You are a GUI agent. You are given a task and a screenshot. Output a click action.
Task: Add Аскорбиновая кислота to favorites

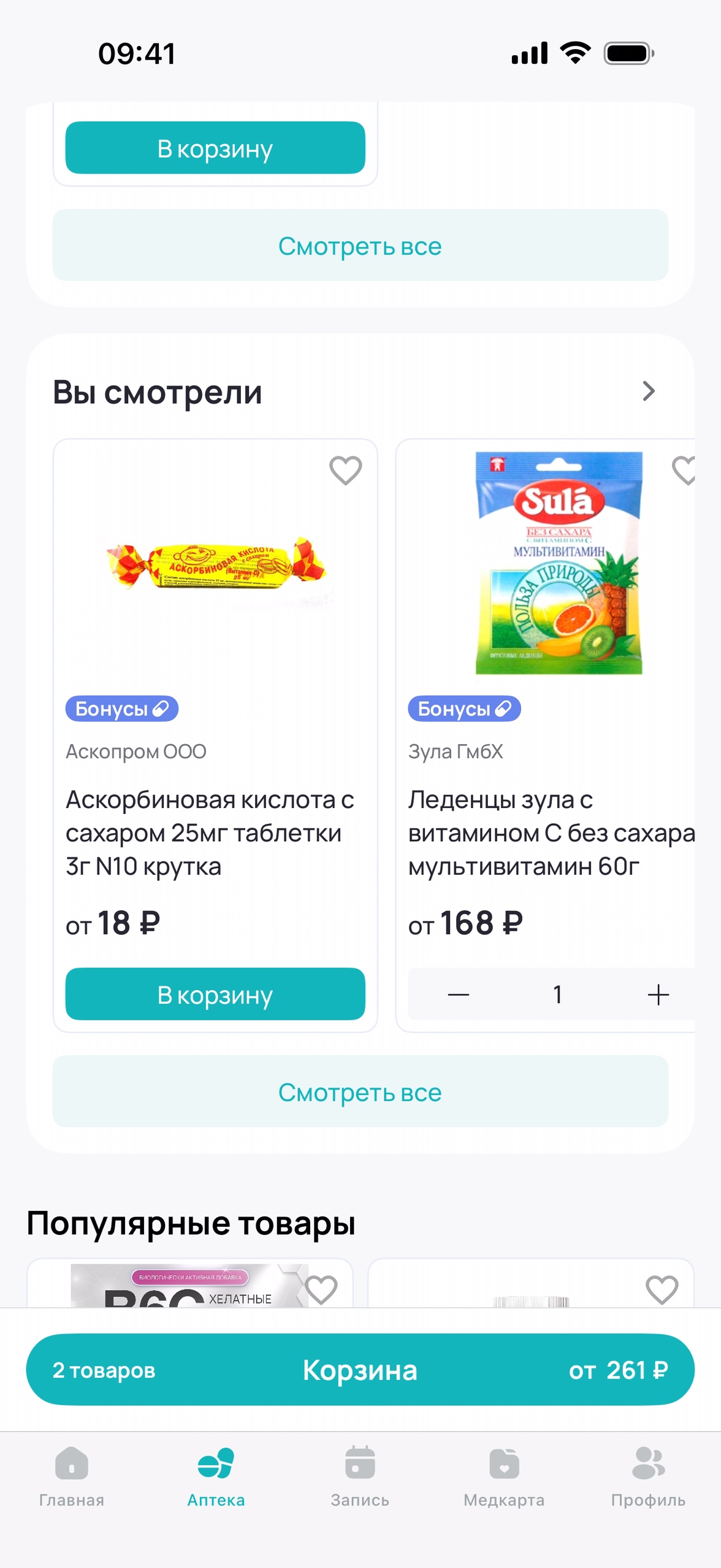pyautogui.click(x=345, y=471)
